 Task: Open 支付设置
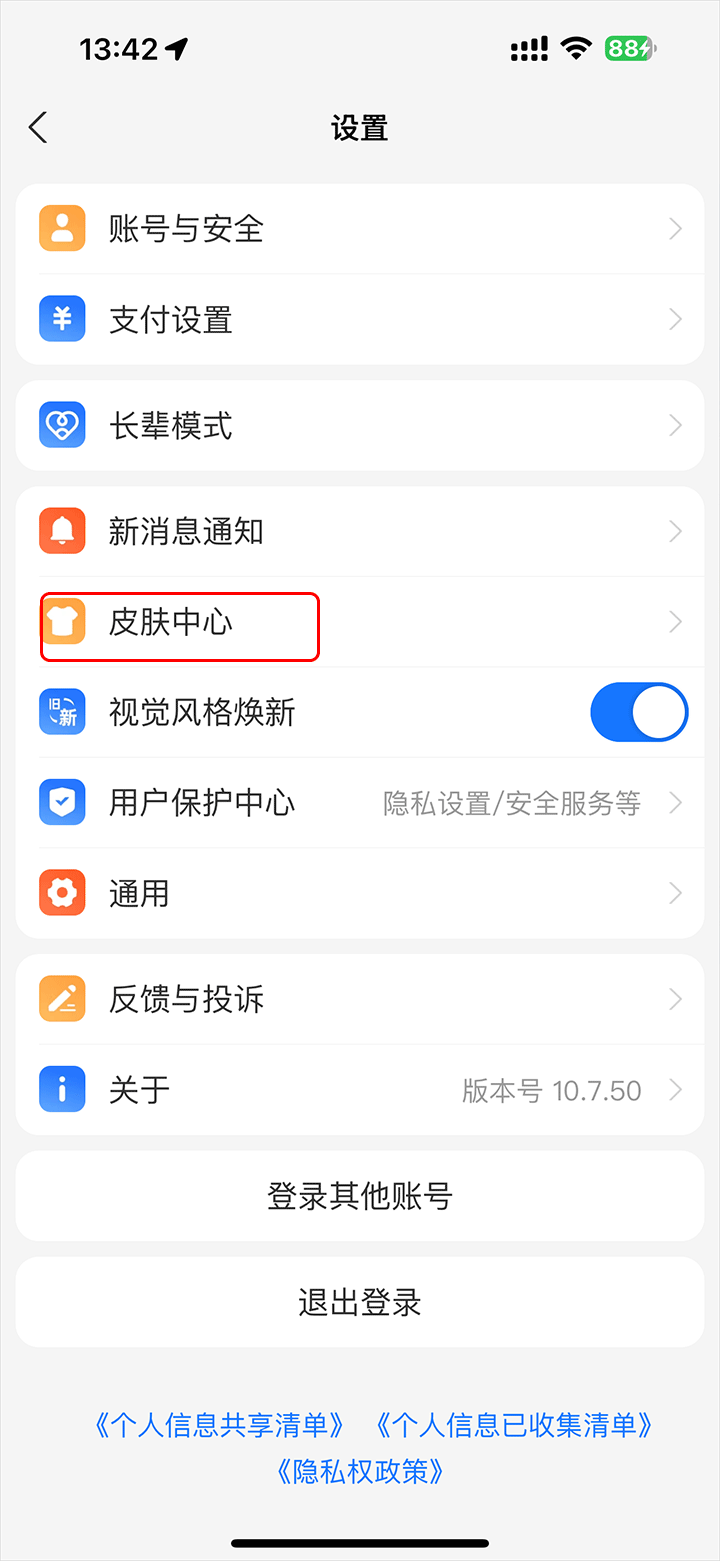(x=360, y=320)
